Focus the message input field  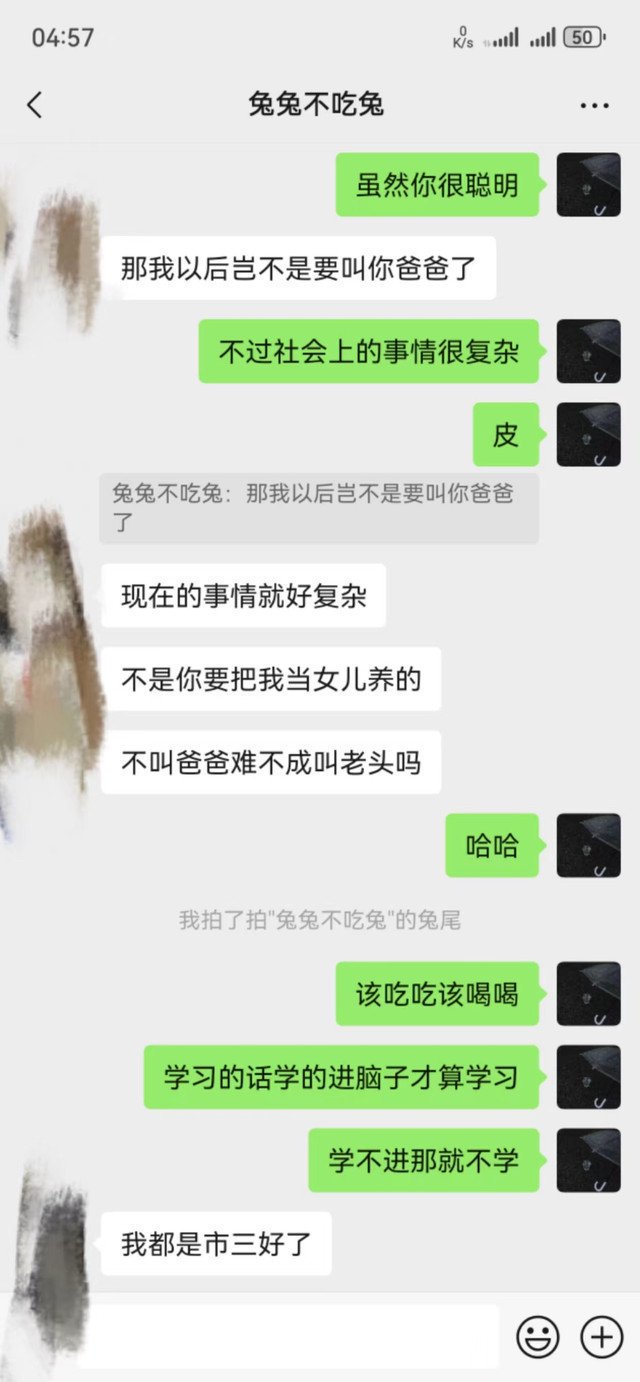(x=290, y=1336)
